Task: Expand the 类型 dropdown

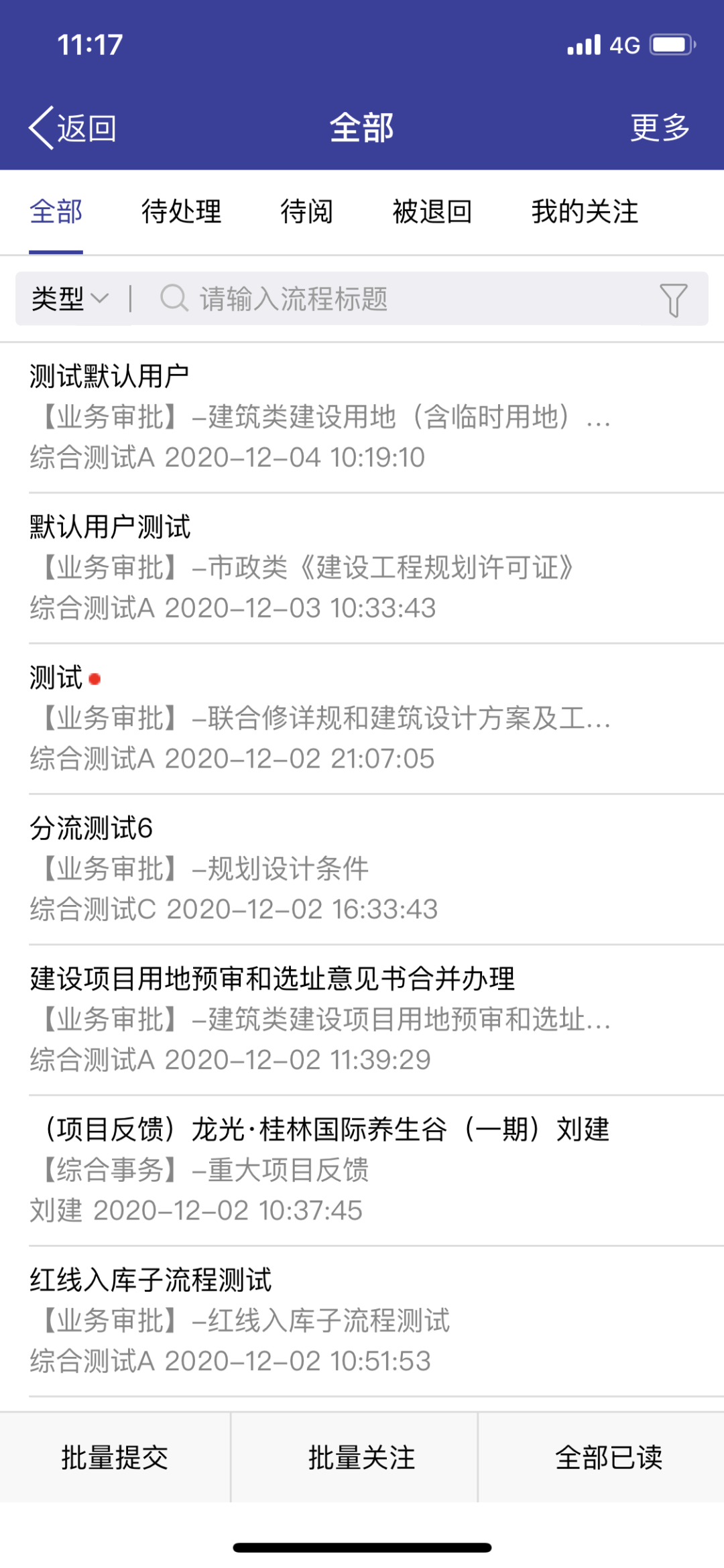Action: tap(70, 298)
